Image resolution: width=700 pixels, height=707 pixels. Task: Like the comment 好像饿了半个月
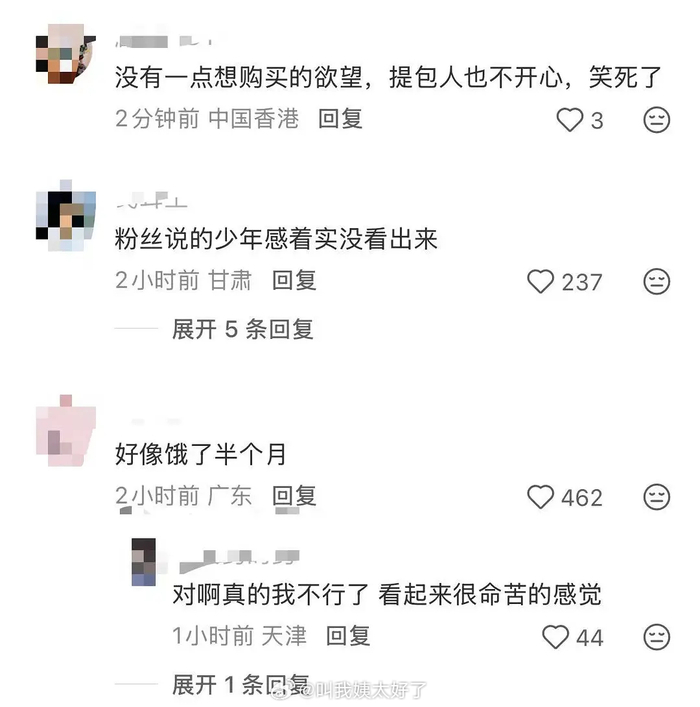click(541, 497)
